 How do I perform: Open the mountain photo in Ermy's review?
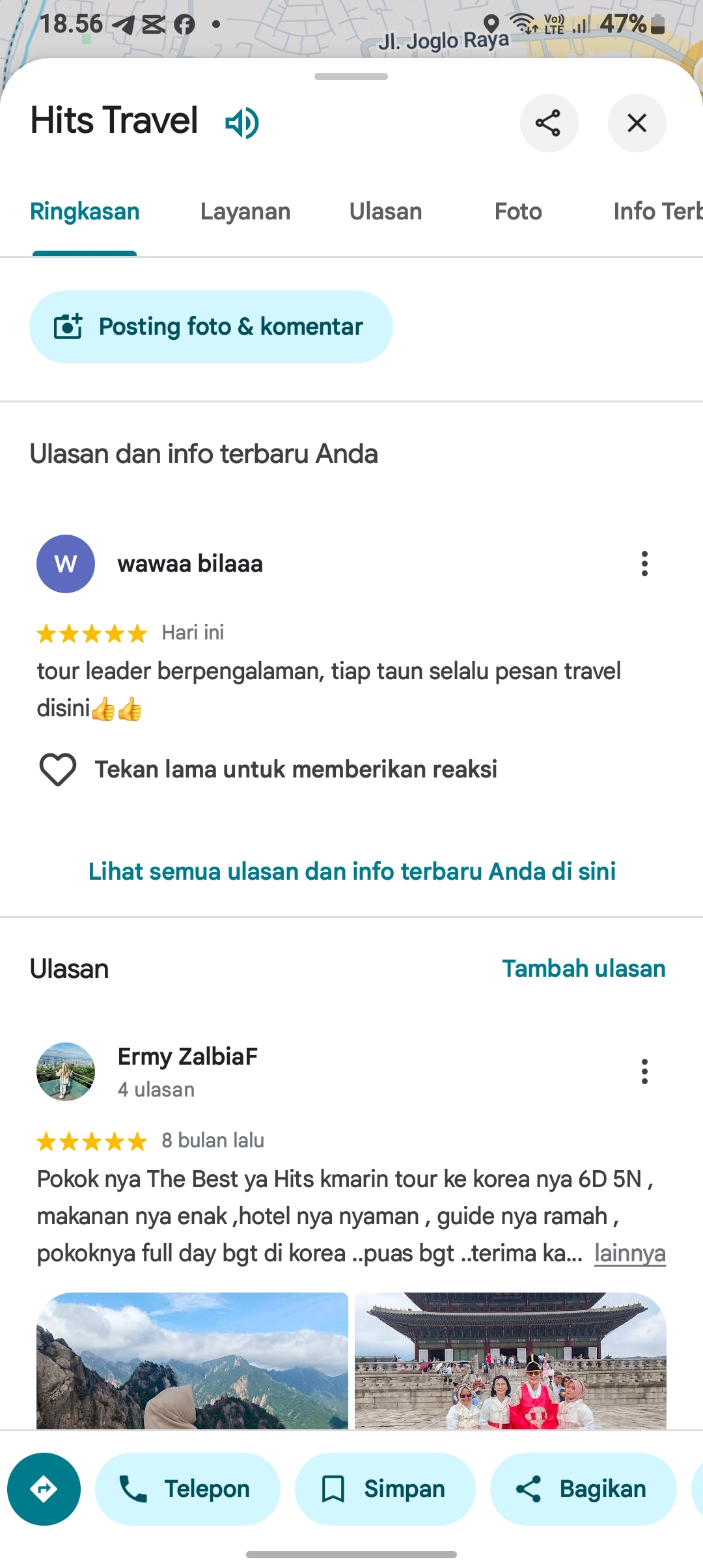pos(193,1360)
